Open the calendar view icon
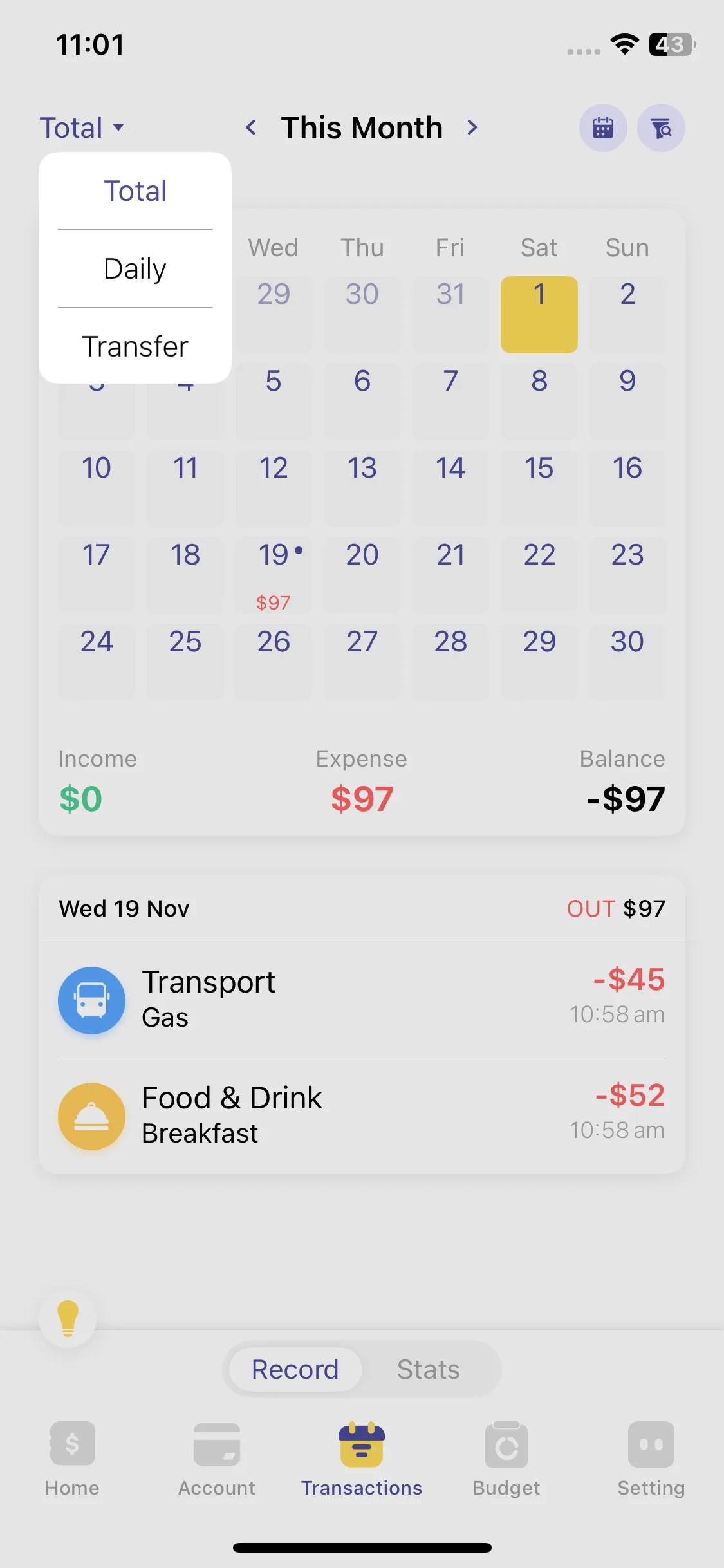724x1568 pixels. [603, 128]
